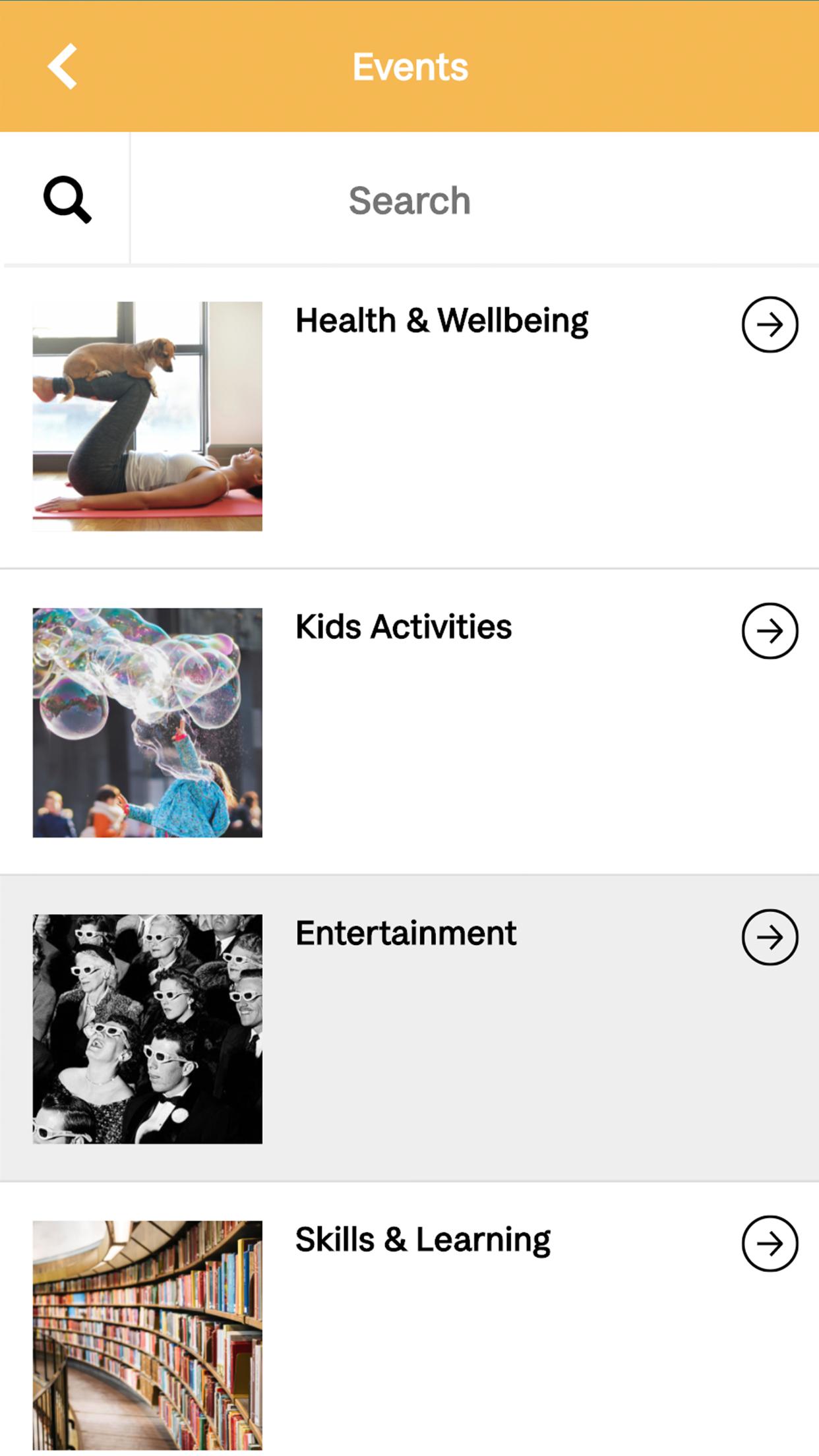Tap the magnifying glass search icon
Image resolution: width=819 pixels, height=1456 pixels.
pos(67,199)
